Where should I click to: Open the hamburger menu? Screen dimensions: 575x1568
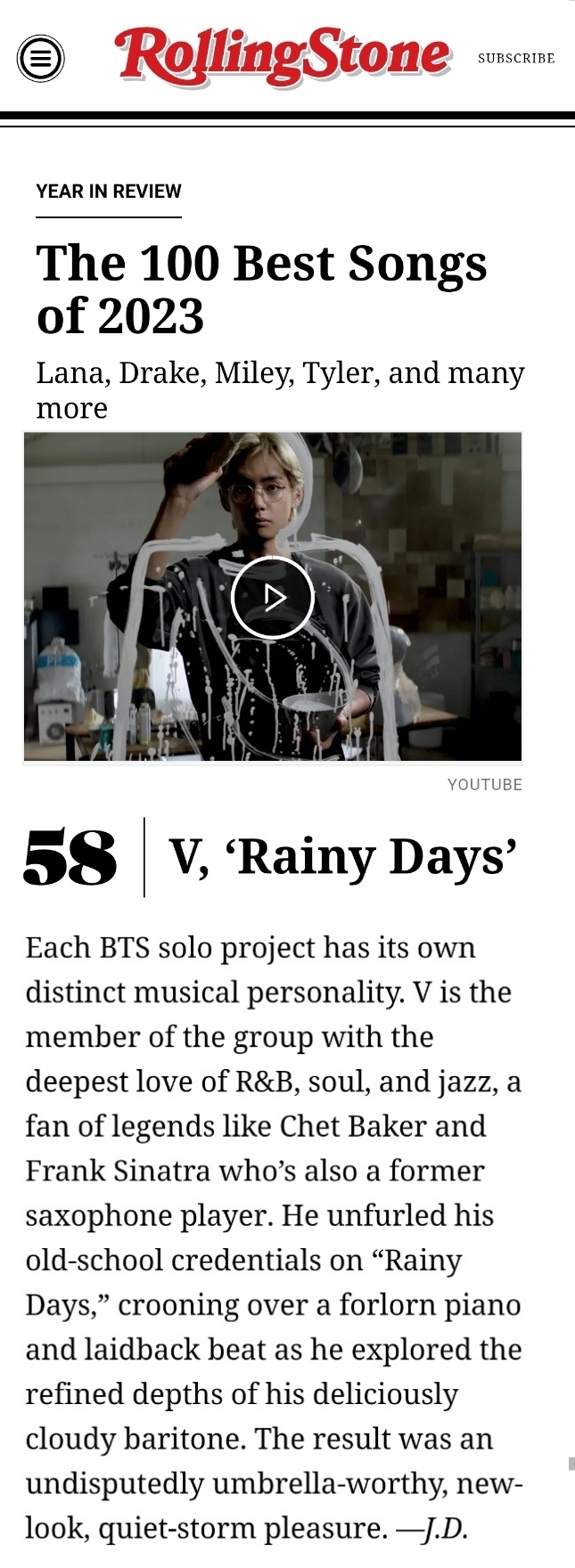coord(41,59)
